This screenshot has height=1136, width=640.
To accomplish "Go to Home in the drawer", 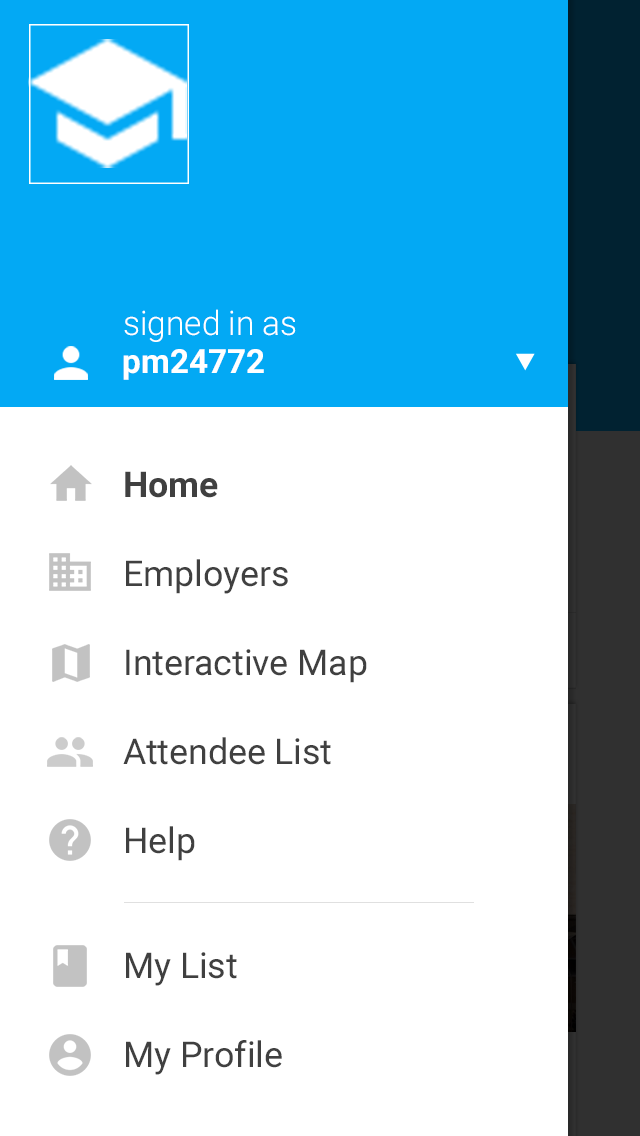I will [283, 485].
